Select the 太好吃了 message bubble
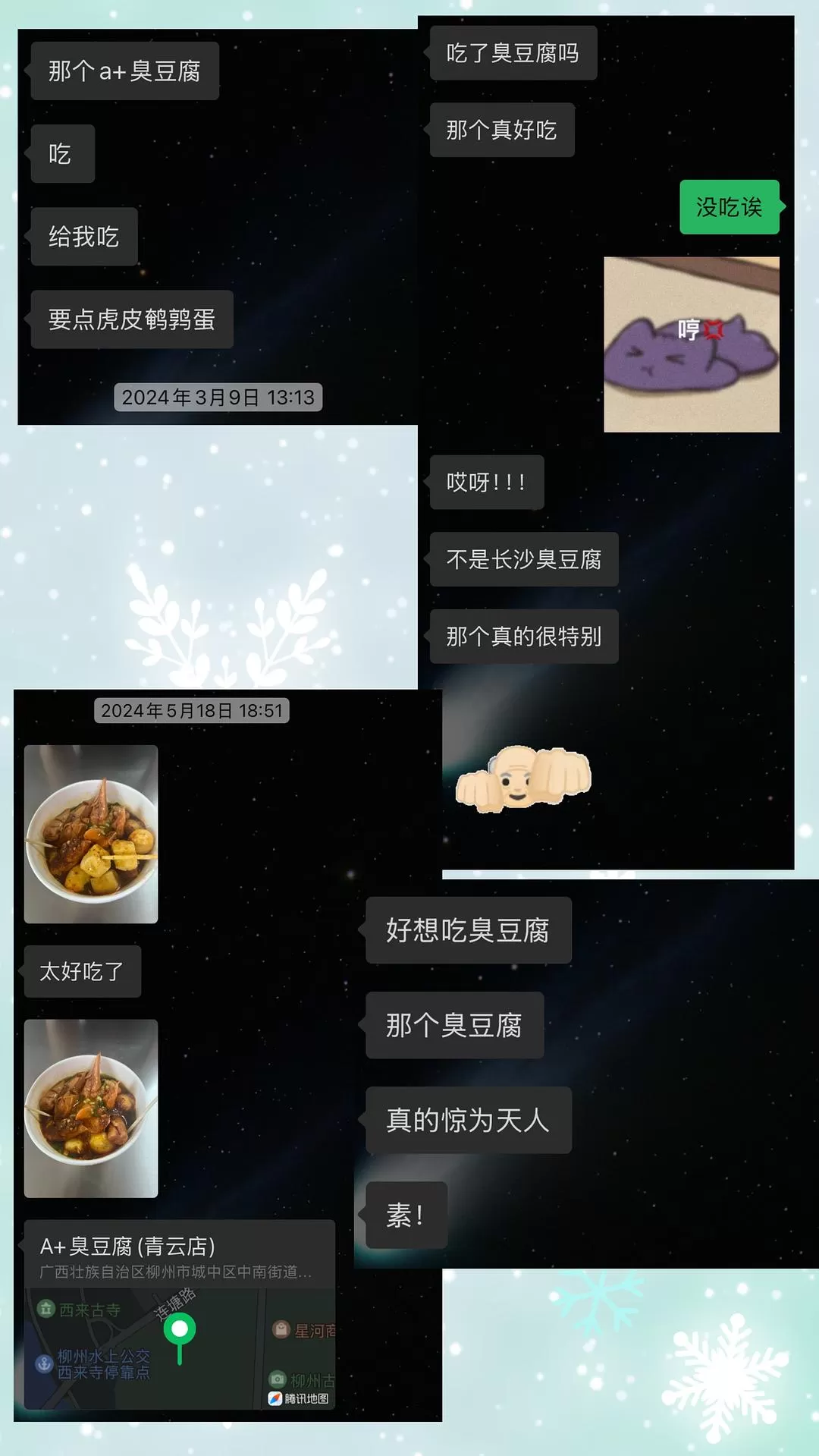819x1456 pixels. pyautogui.click(x=81, y=972)
